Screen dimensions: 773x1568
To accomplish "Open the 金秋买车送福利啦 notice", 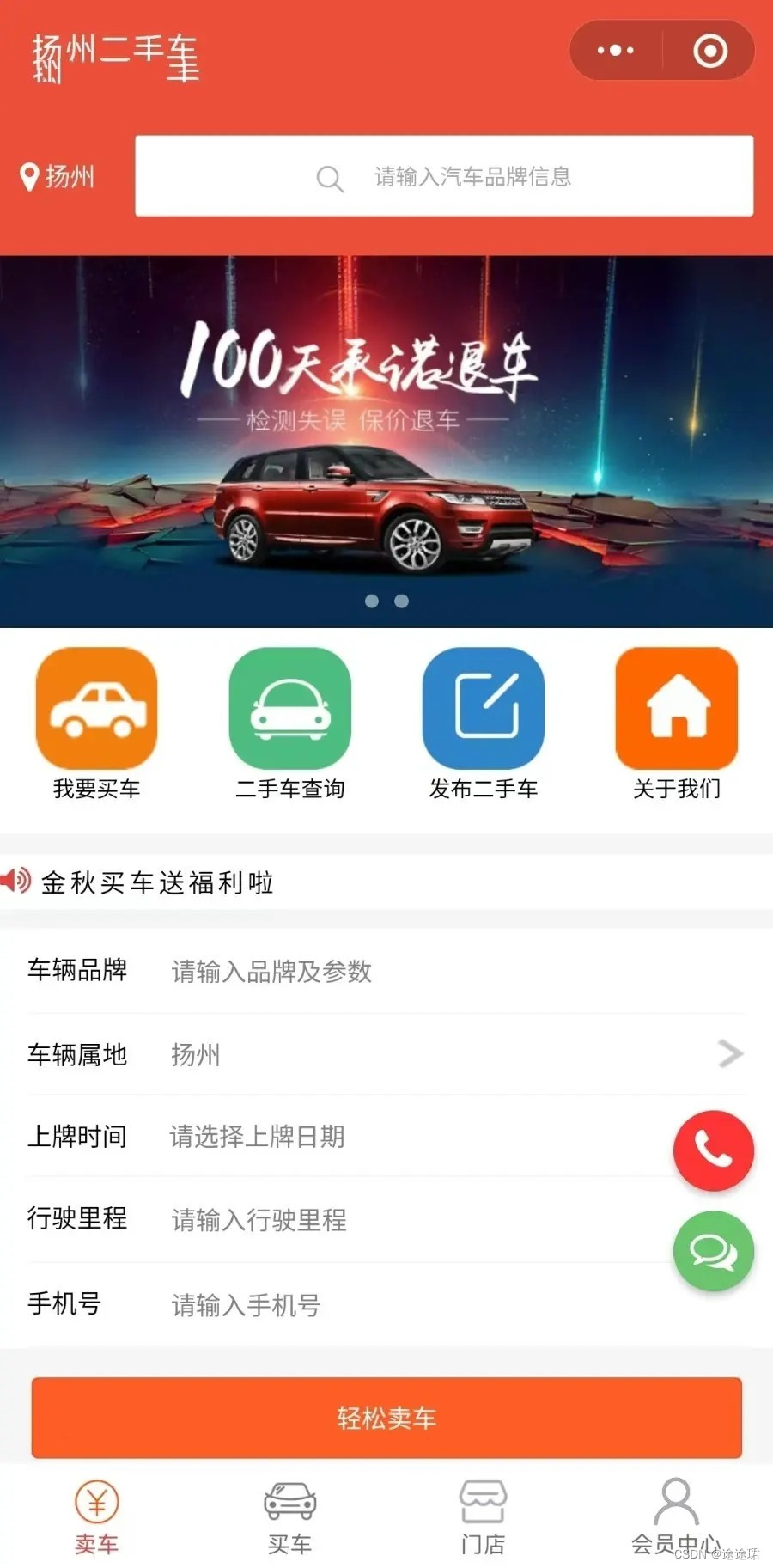I will [x=157, y=882].
